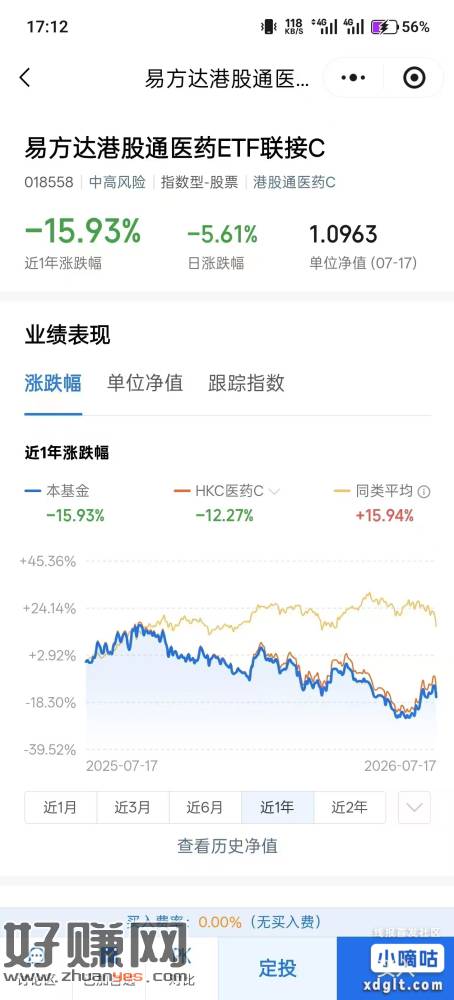
Task: Expand more time range options
Action: tap(414, 807)
